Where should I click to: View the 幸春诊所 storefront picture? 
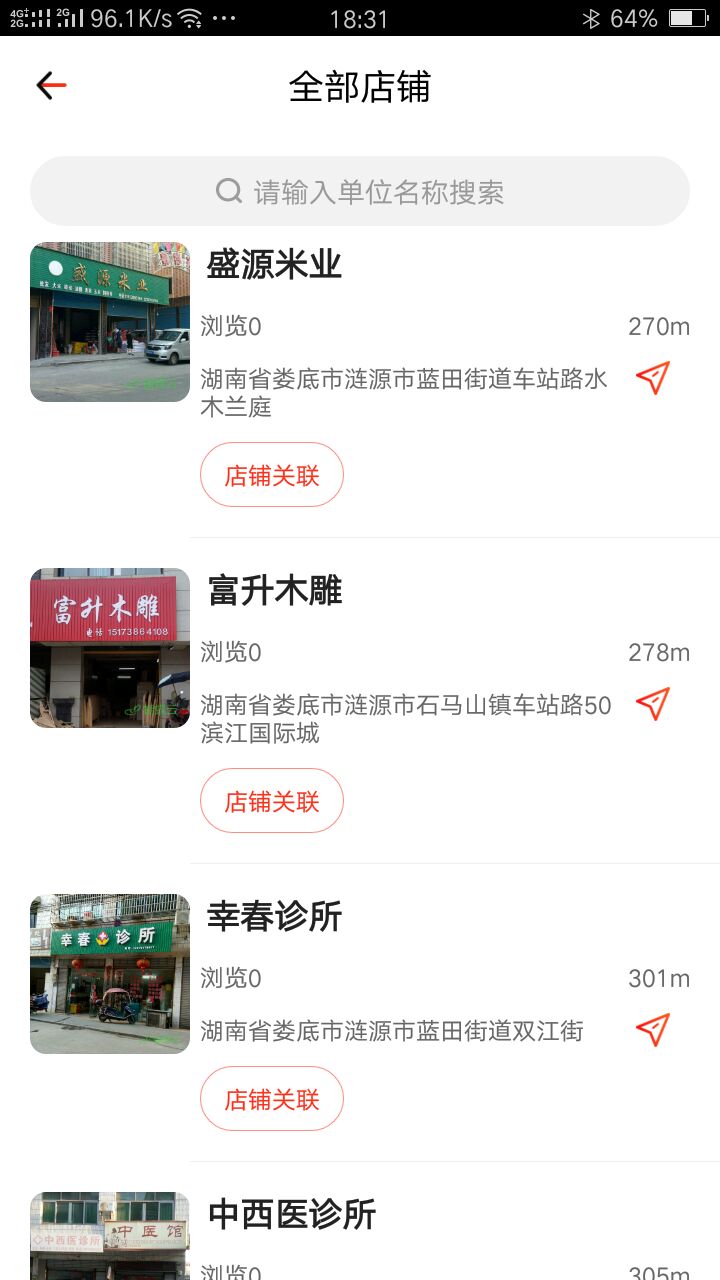[110, 974]
